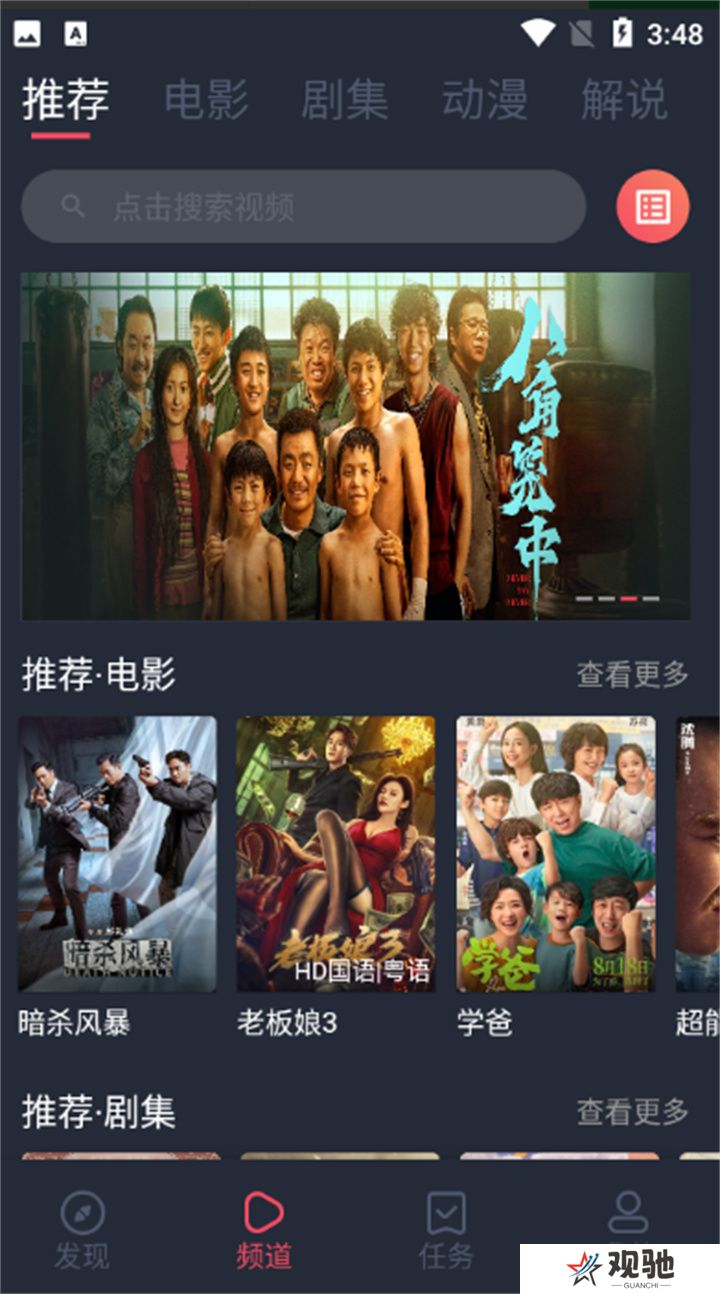Open the movie 老板娘3
Viewport: 720px width, 1294px height.
335,854
